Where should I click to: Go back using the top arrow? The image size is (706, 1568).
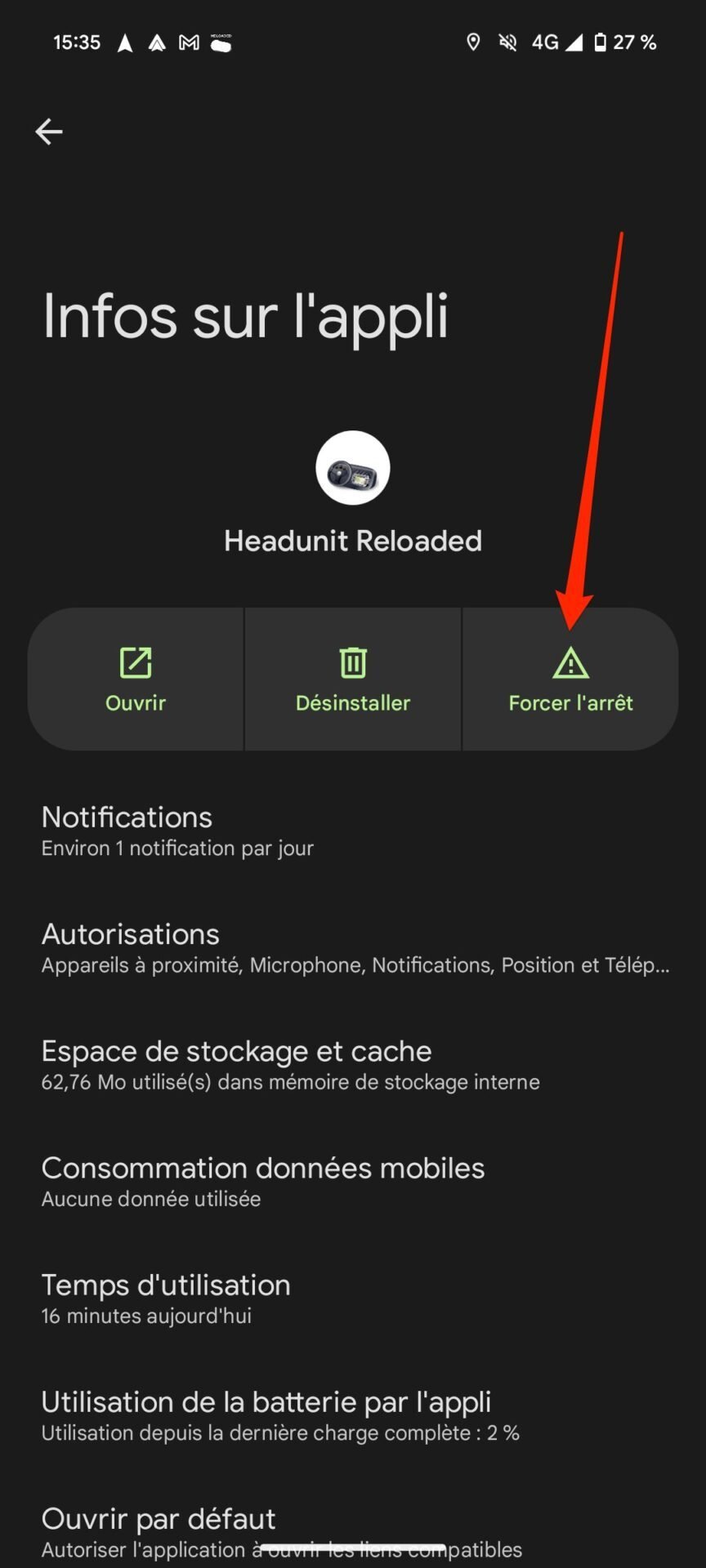(x=49, y=131)
